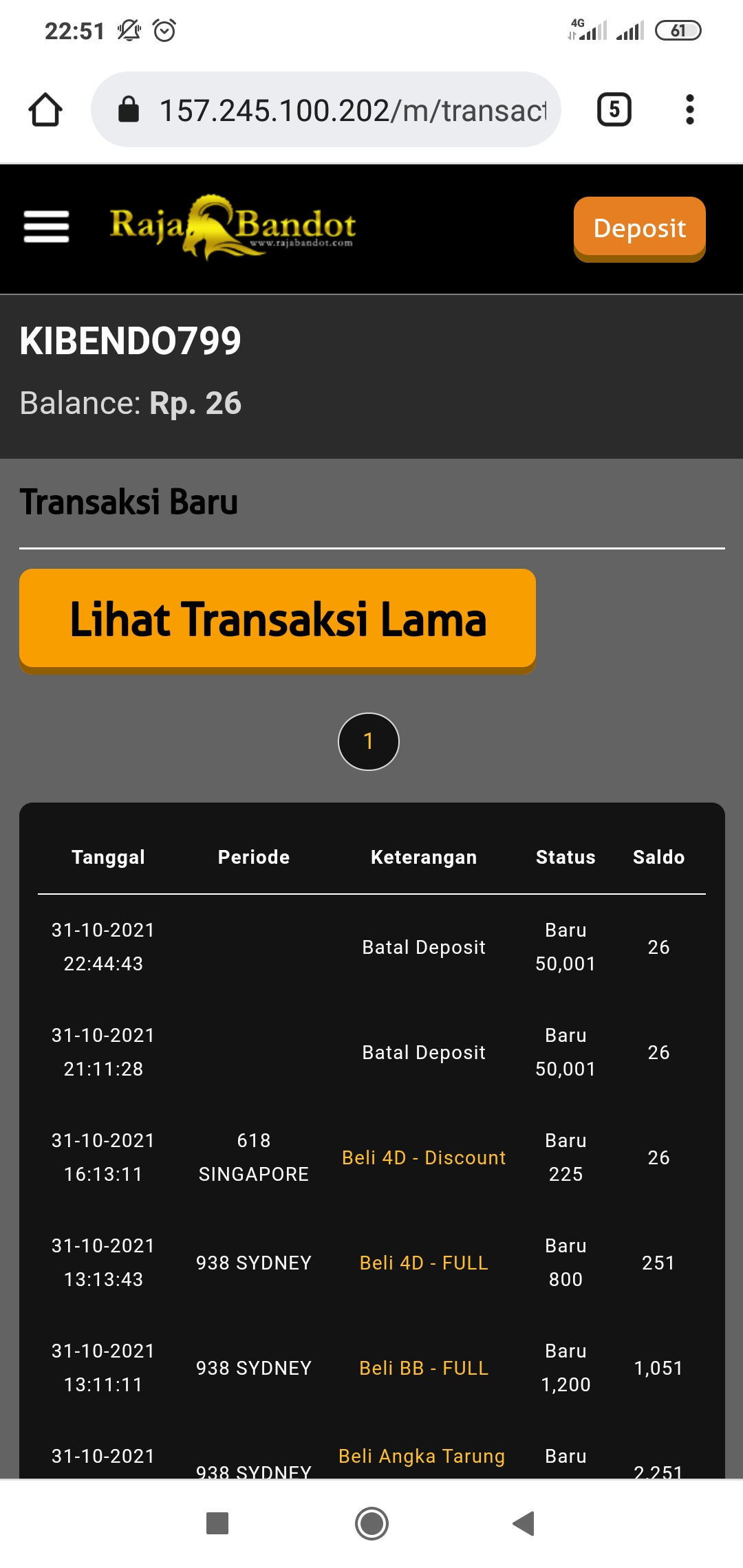Go back using the system back button
The height and width of the screenshot is (1568, 743).
524,1523
